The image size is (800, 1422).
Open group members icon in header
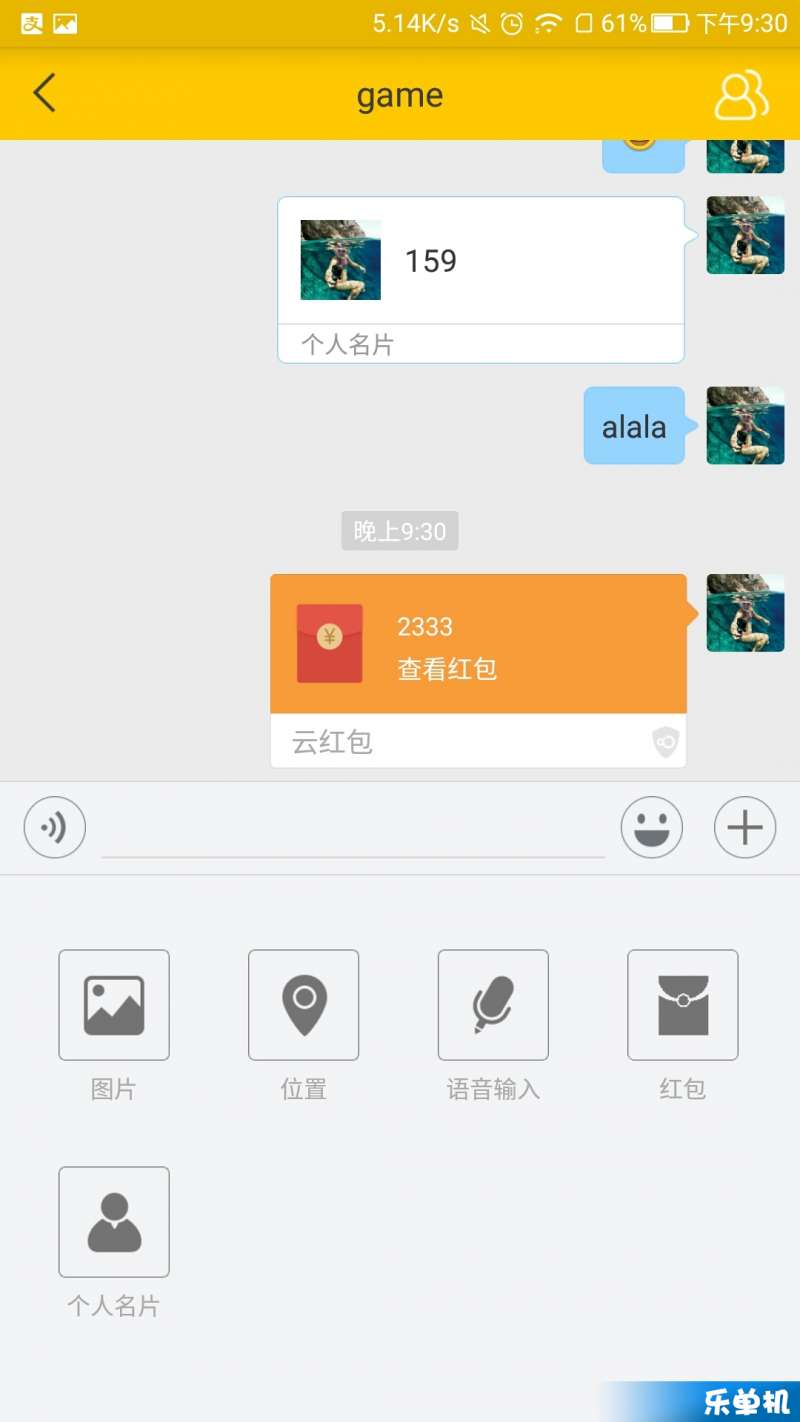[x=741, y=95]
